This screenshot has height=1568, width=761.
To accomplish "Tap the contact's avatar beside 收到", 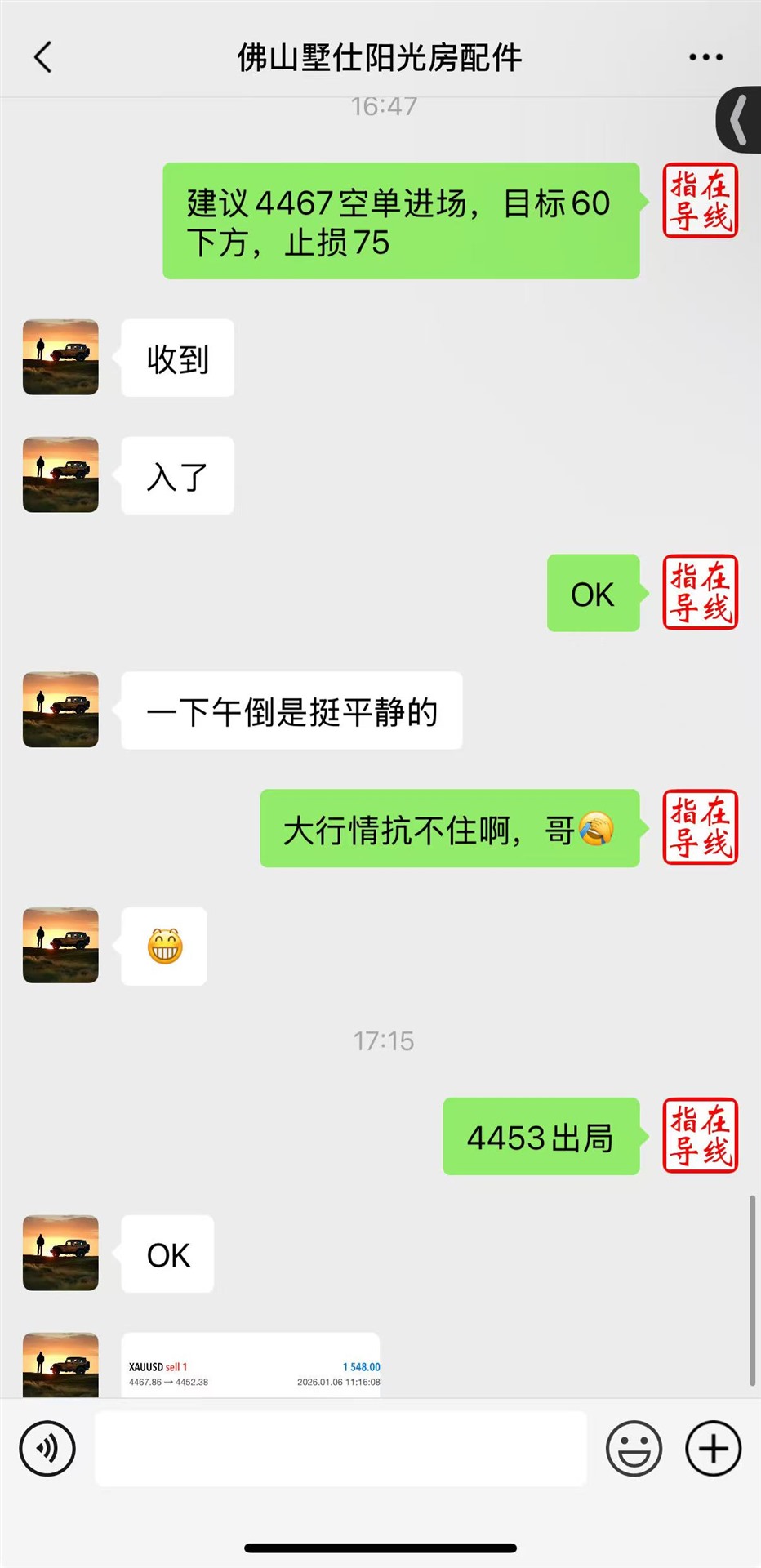I will 60,358.
